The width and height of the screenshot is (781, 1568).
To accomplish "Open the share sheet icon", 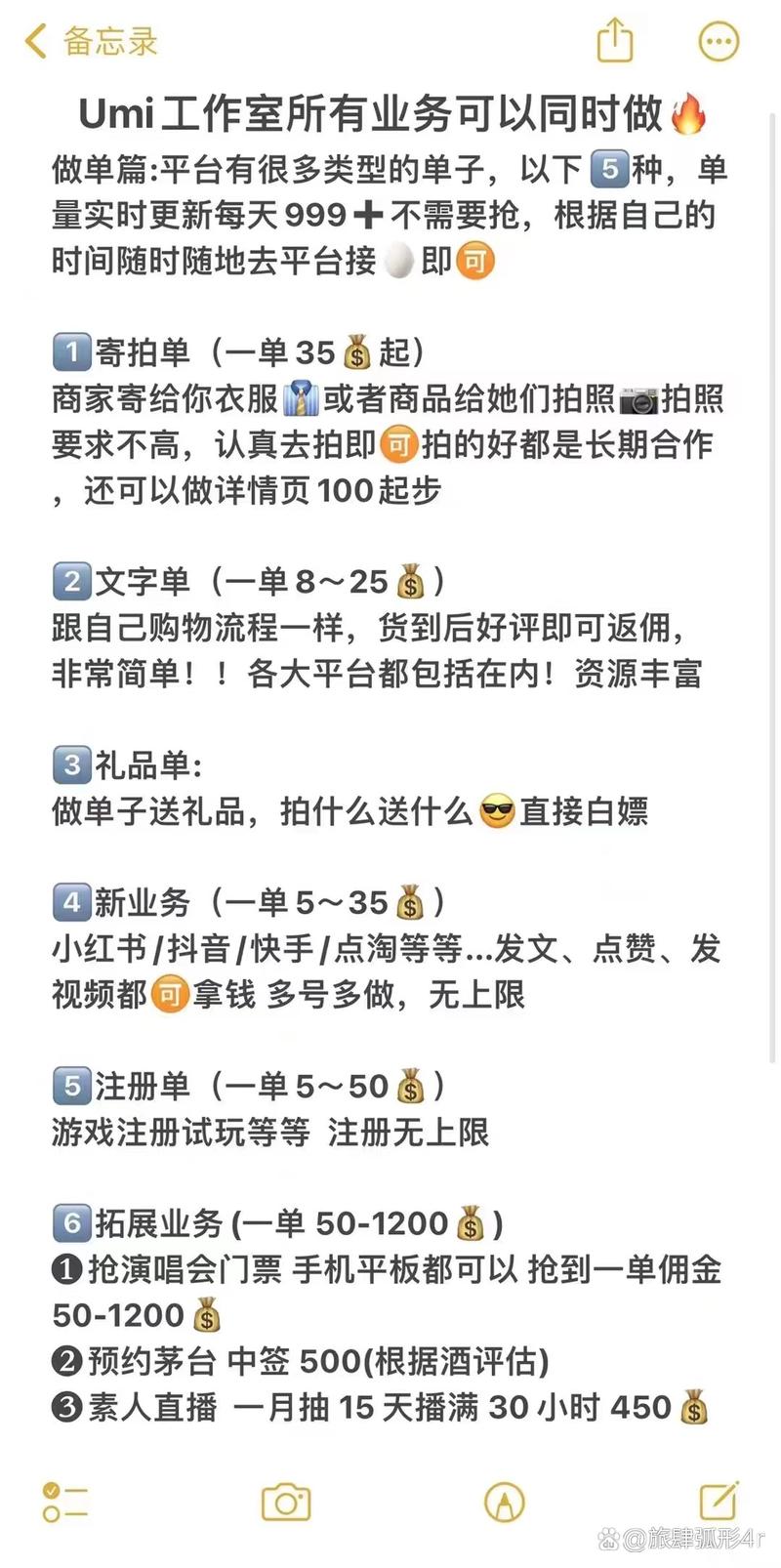I will [x=614, y=41].
